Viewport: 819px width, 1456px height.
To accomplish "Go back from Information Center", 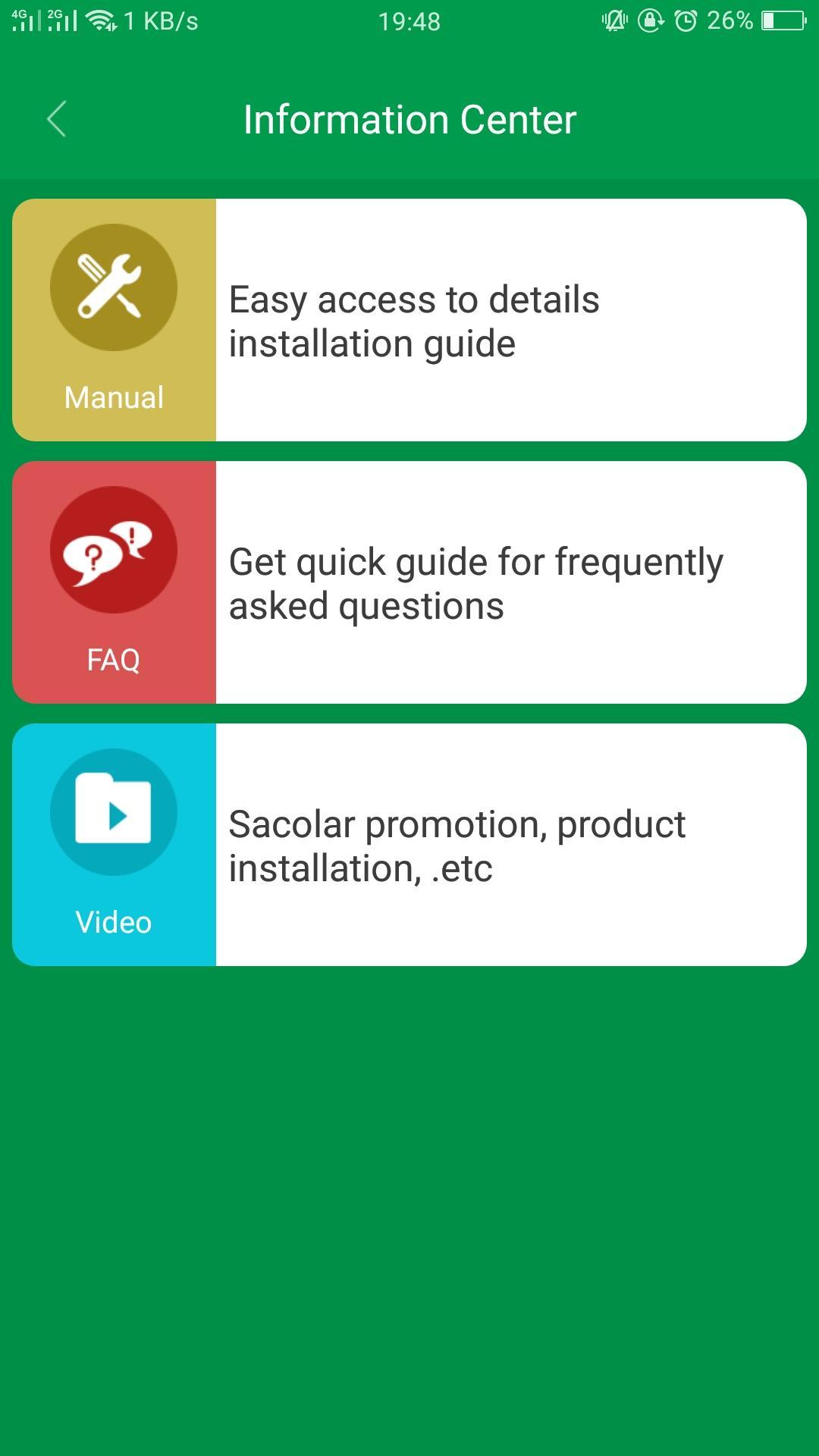I will tap(57, 119).
